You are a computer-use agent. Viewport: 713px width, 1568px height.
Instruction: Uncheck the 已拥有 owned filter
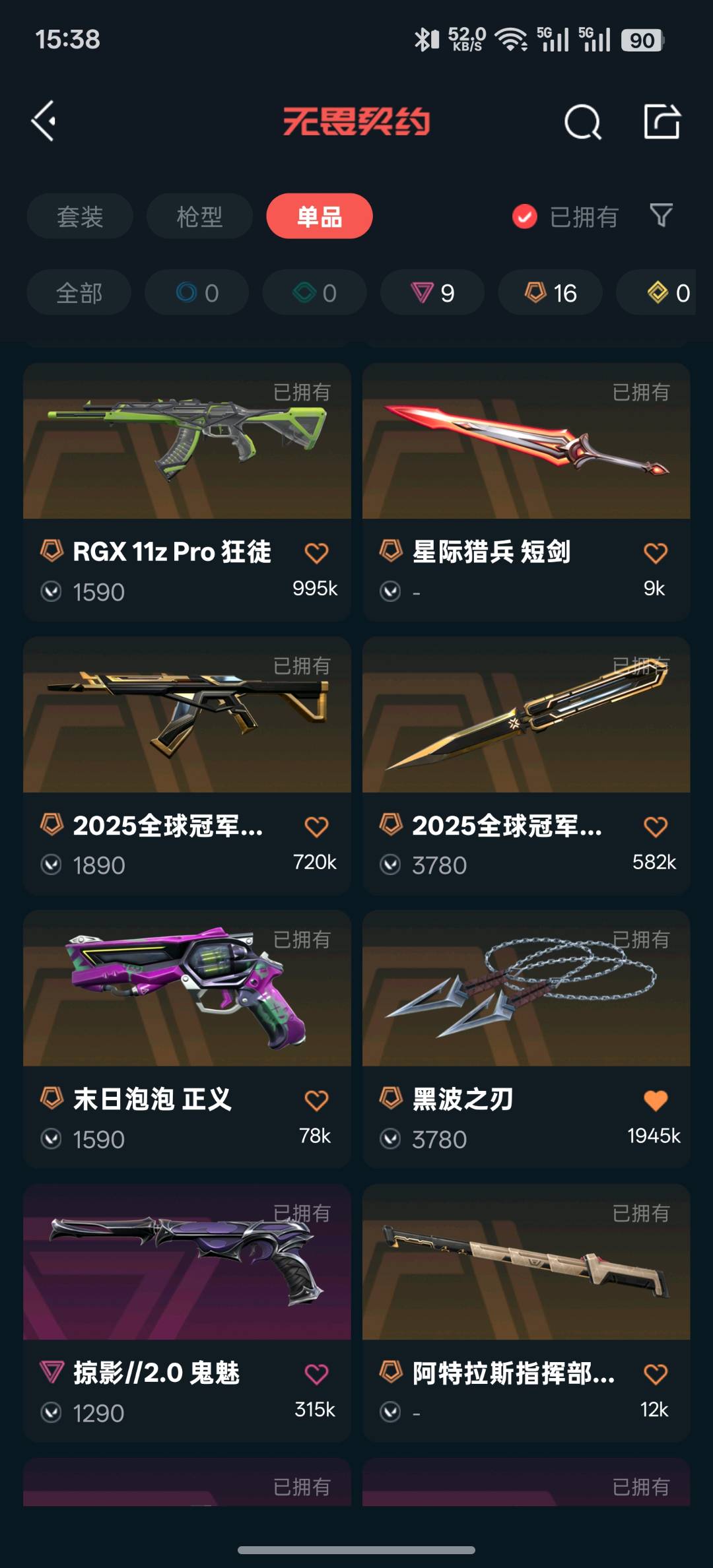525,216
